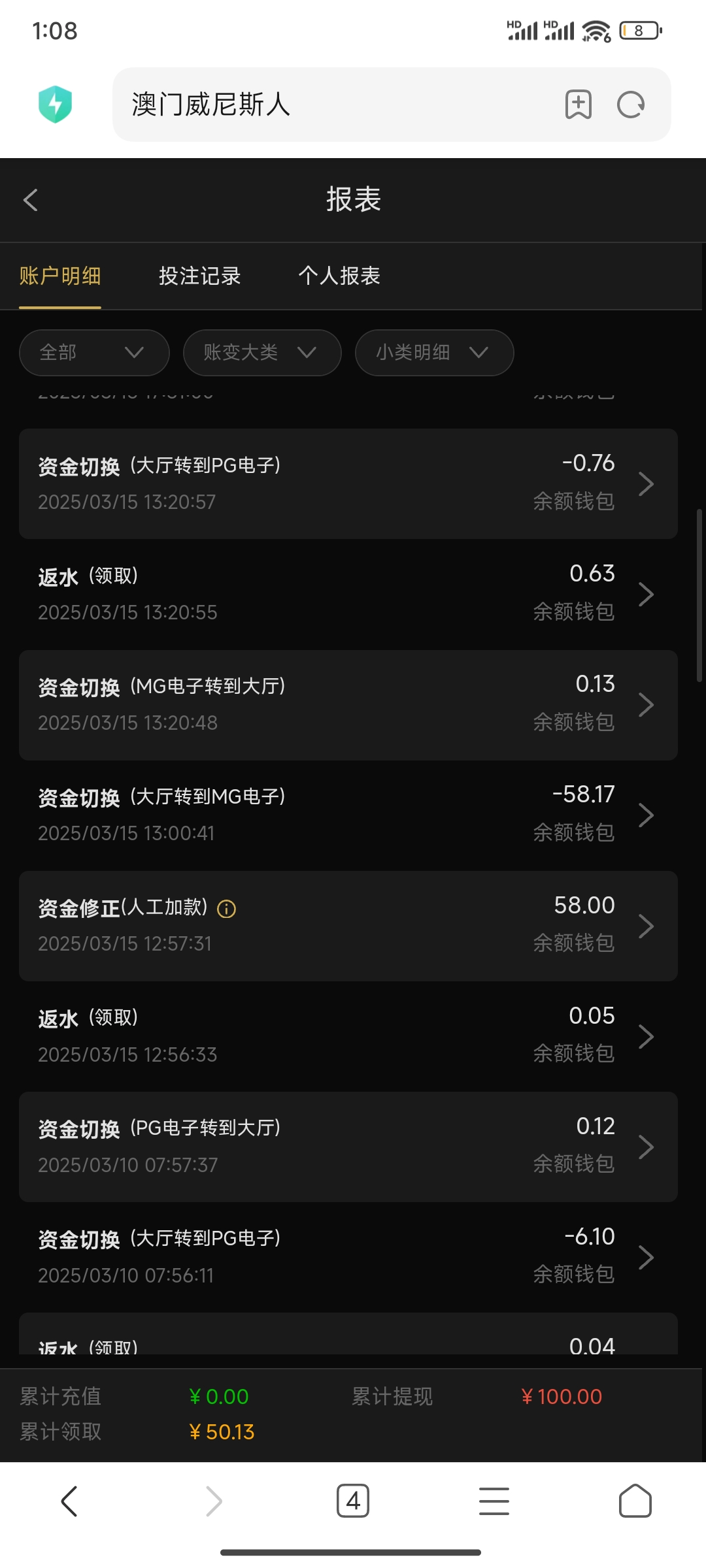Open the 0.63 返水 record
Image resolution: width=706 pixels, height=1568 pixels.
click(x=348, y=594)
